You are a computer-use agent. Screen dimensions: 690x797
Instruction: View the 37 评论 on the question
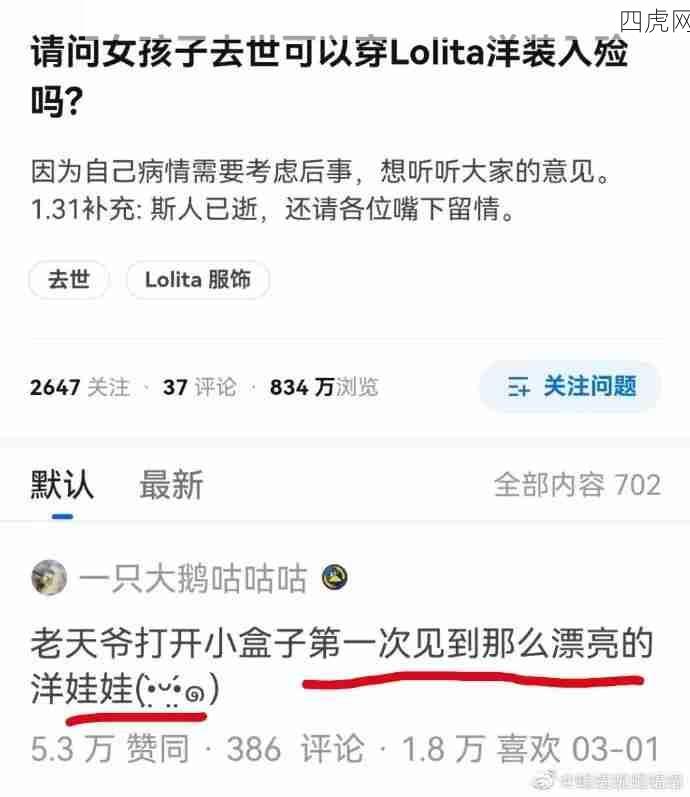pos(199,387)
